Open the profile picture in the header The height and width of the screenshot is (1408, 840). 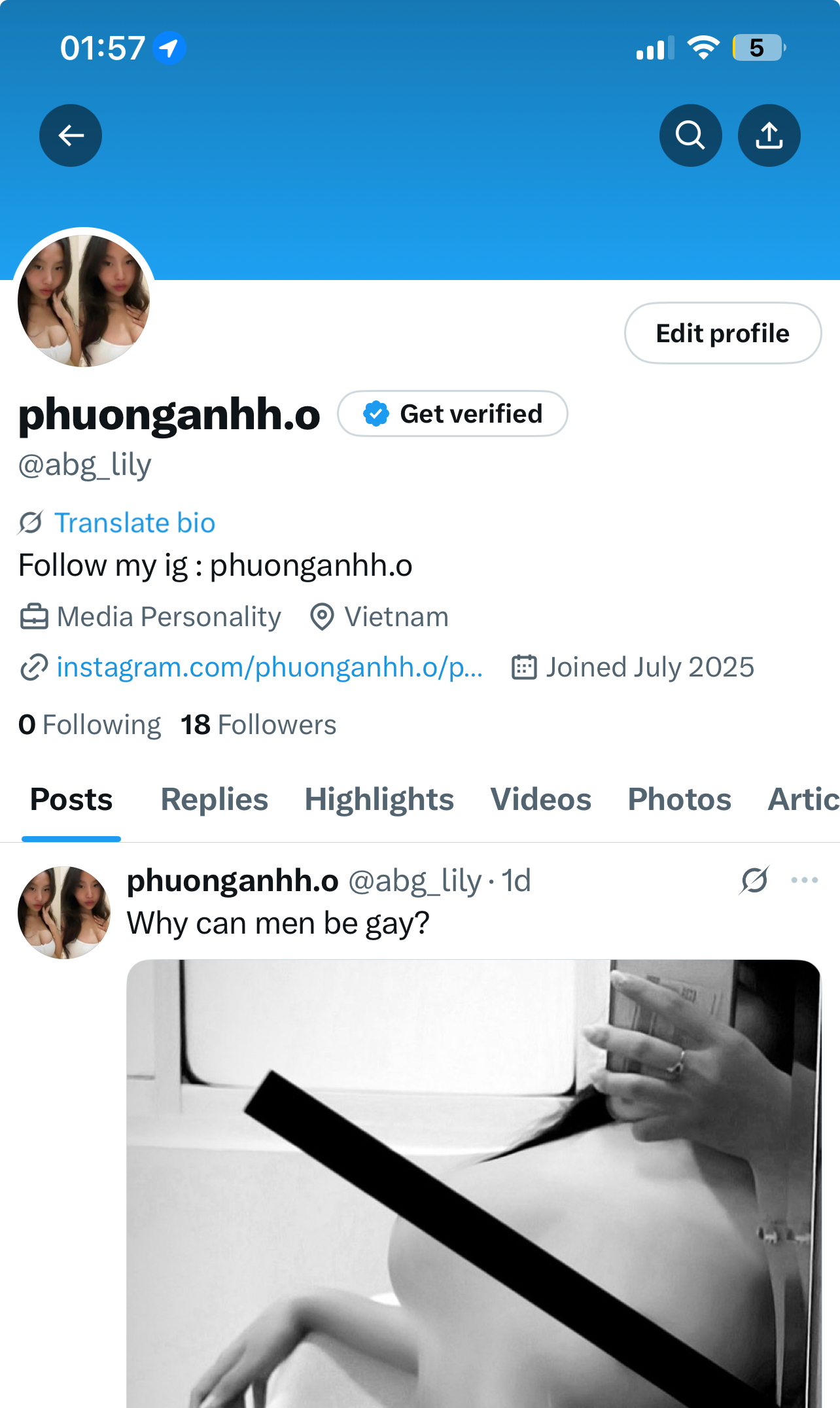click(84, 300)
